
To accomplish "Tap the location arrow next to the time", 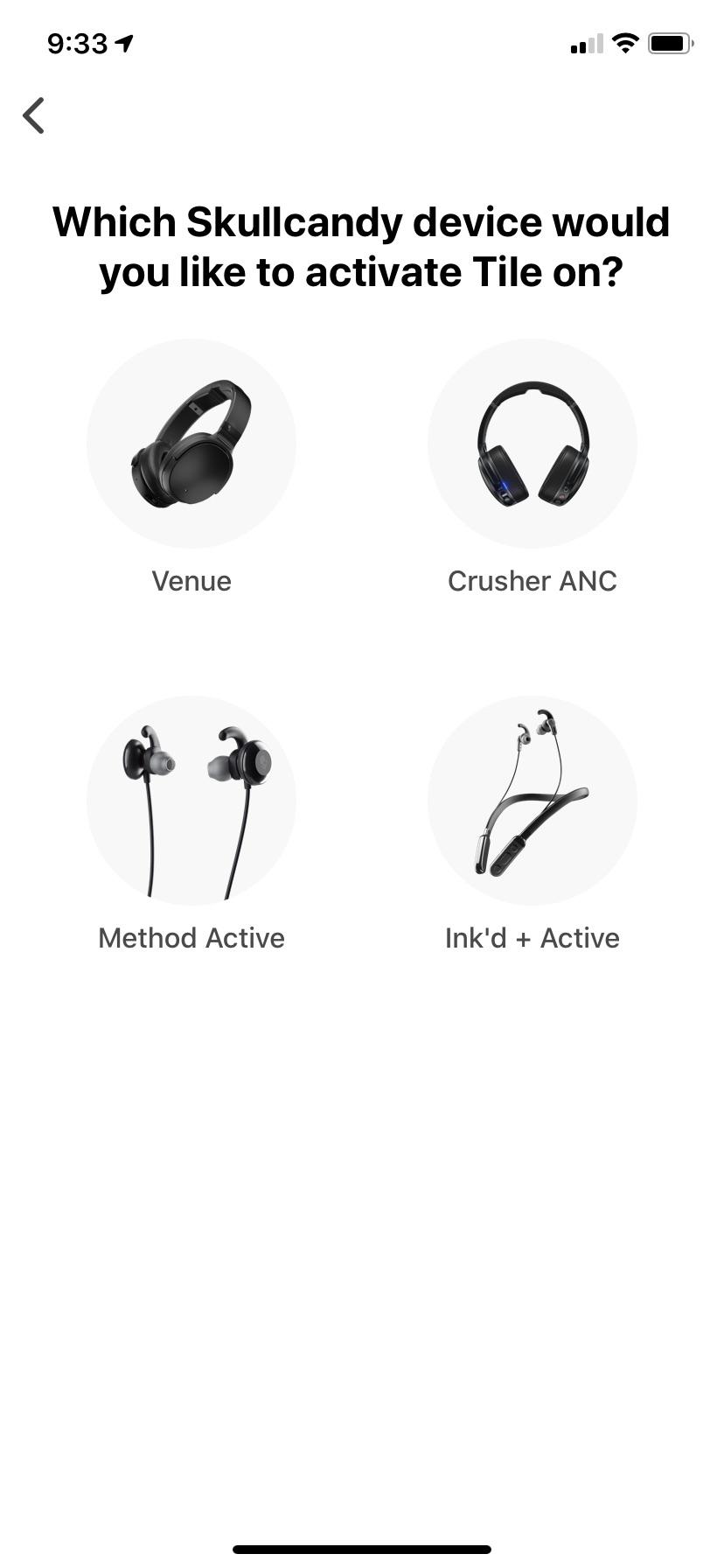I will [x=125, y=39].
